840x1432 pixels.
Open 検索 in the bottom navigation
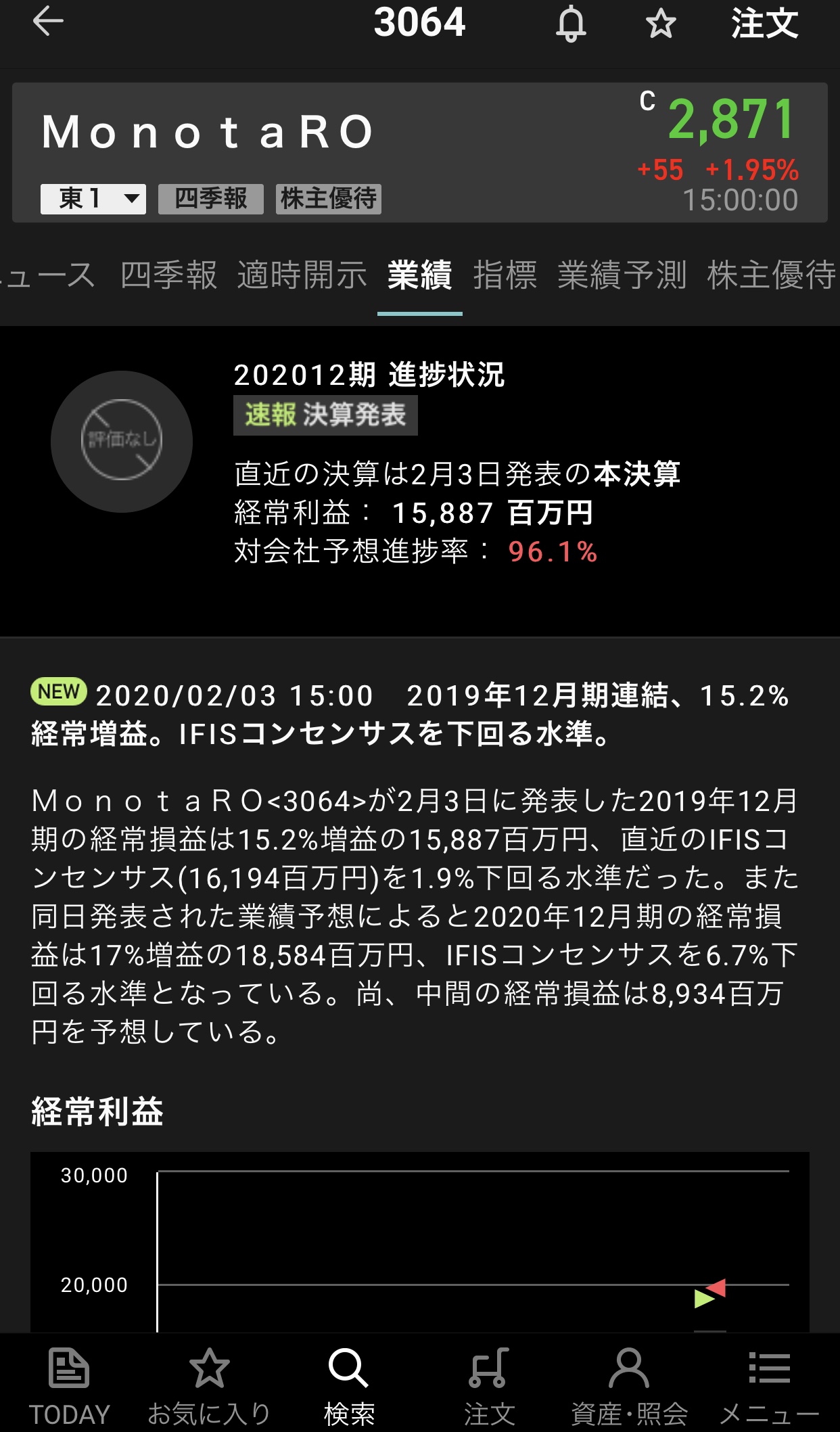coord(349,1385)
